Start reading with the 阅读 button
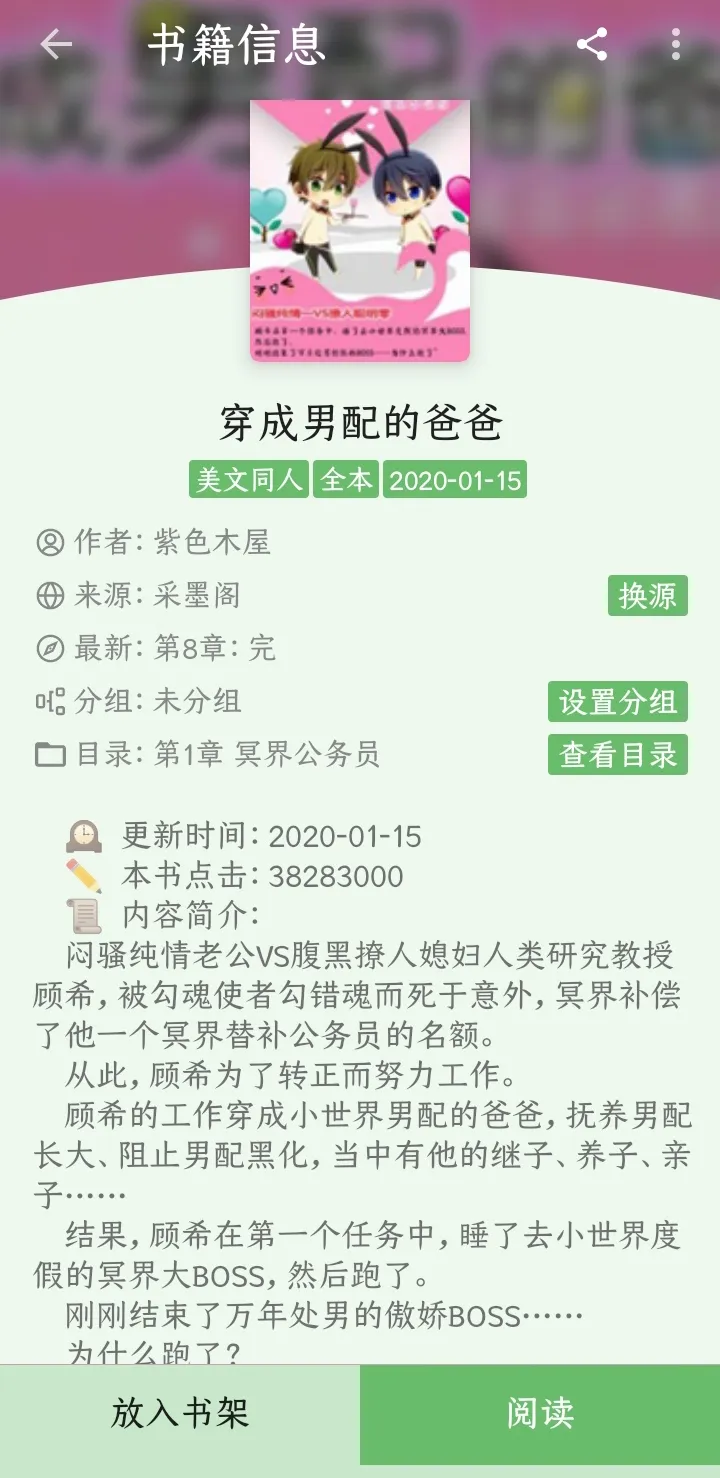 point(540,1414)
